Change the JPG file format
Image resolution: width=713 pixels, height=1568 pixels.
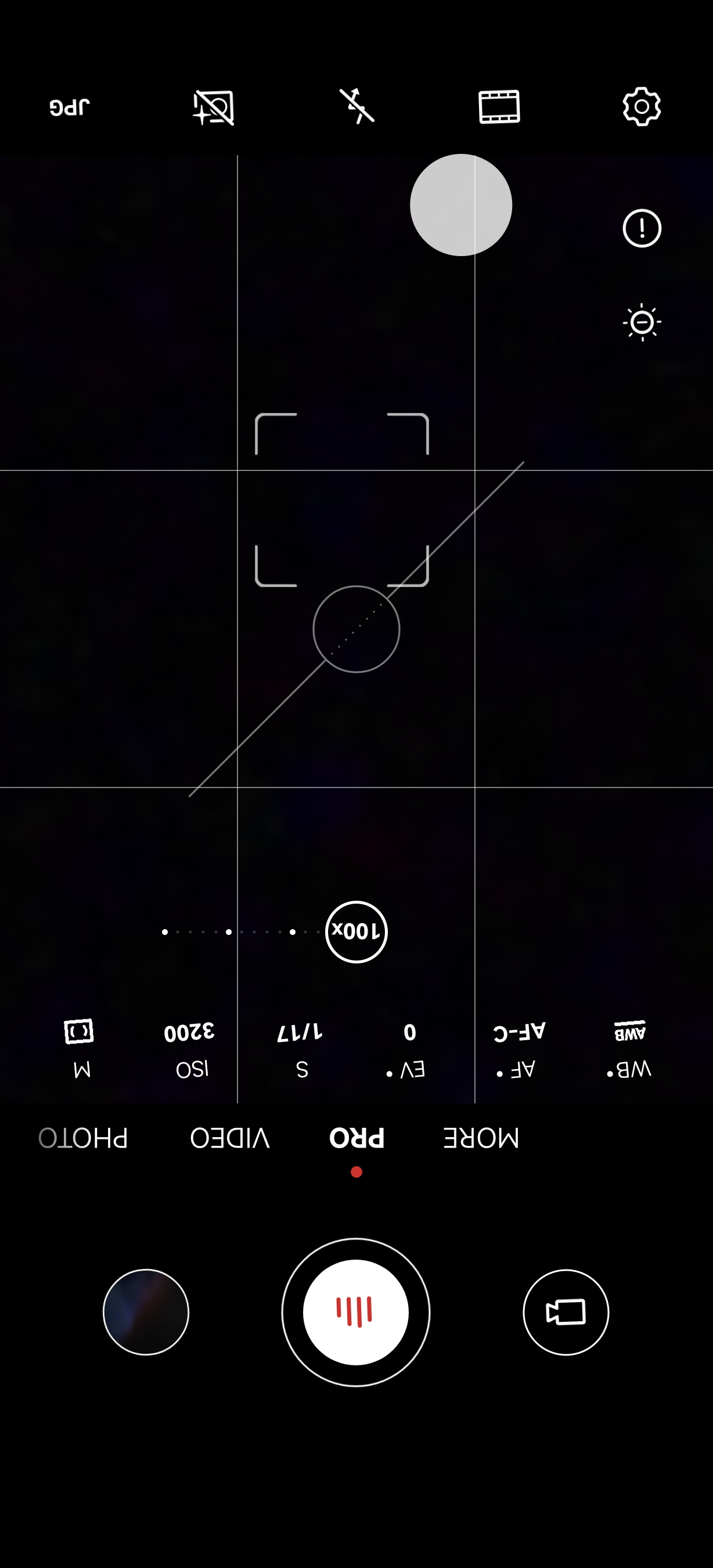[70, 107]
